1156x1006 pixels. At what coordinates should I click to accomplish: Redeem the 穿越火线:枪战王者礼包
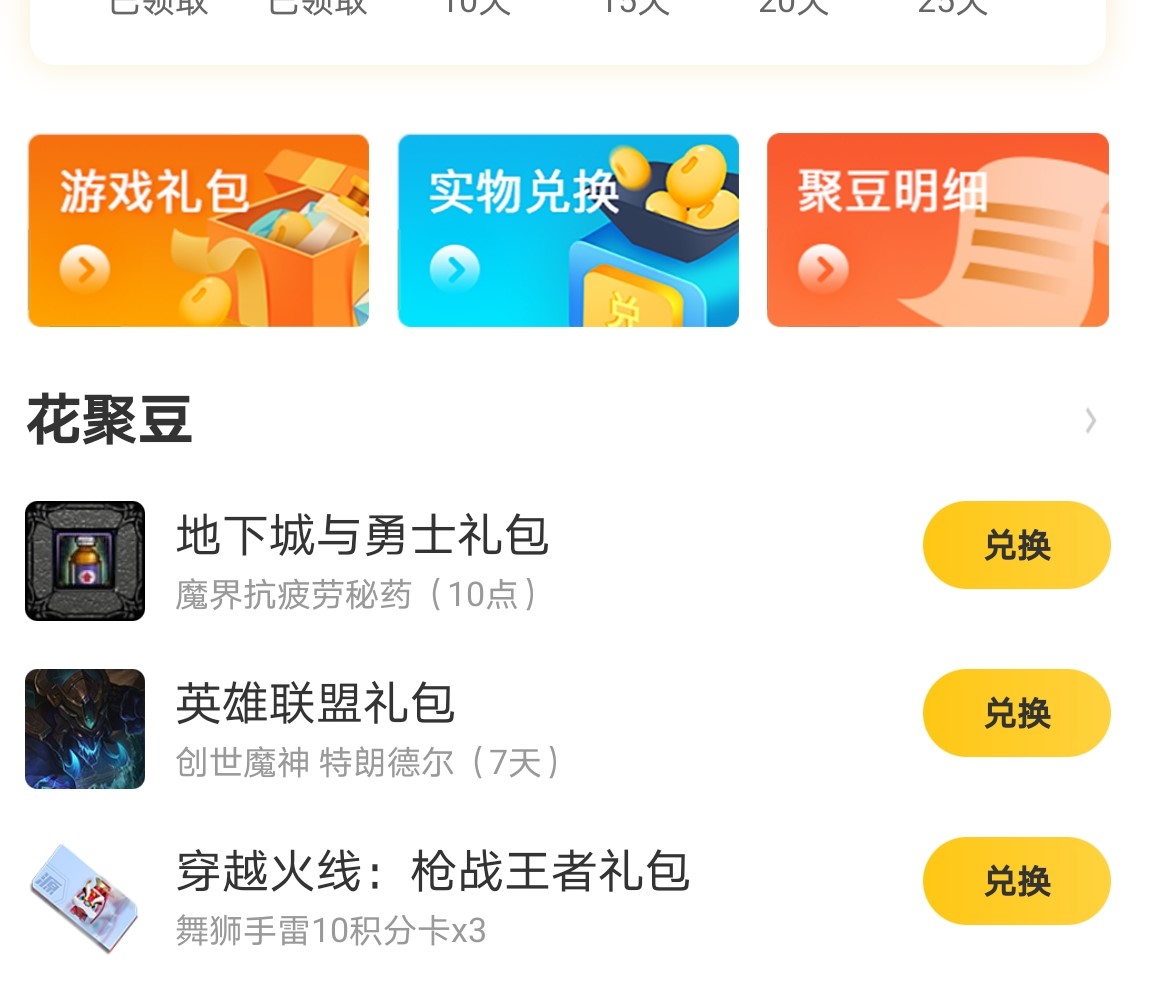click(x=1016, y=881)
